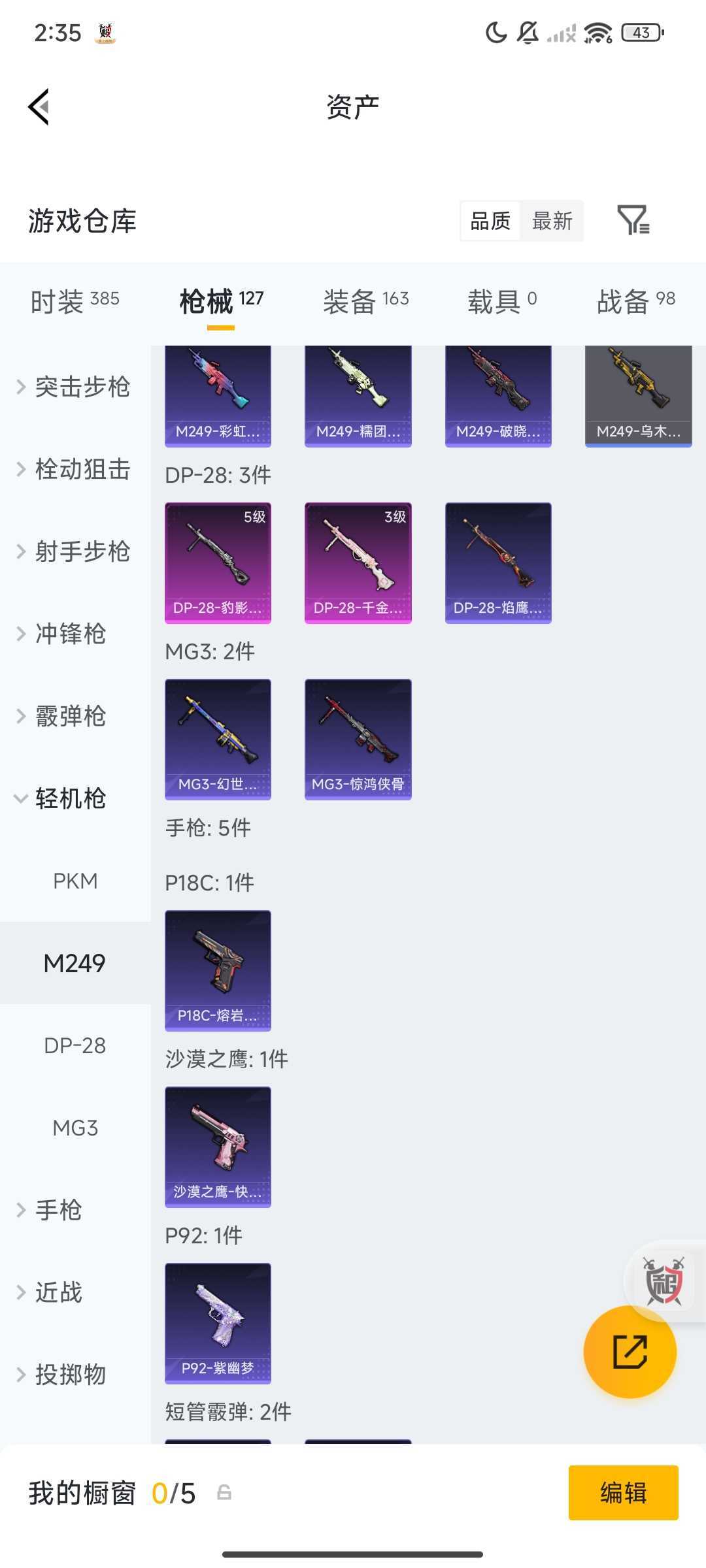The height and width of the screenshot is (1568, 706).
Task: Sort the warehouse by 最新
Action: [552, 221]
